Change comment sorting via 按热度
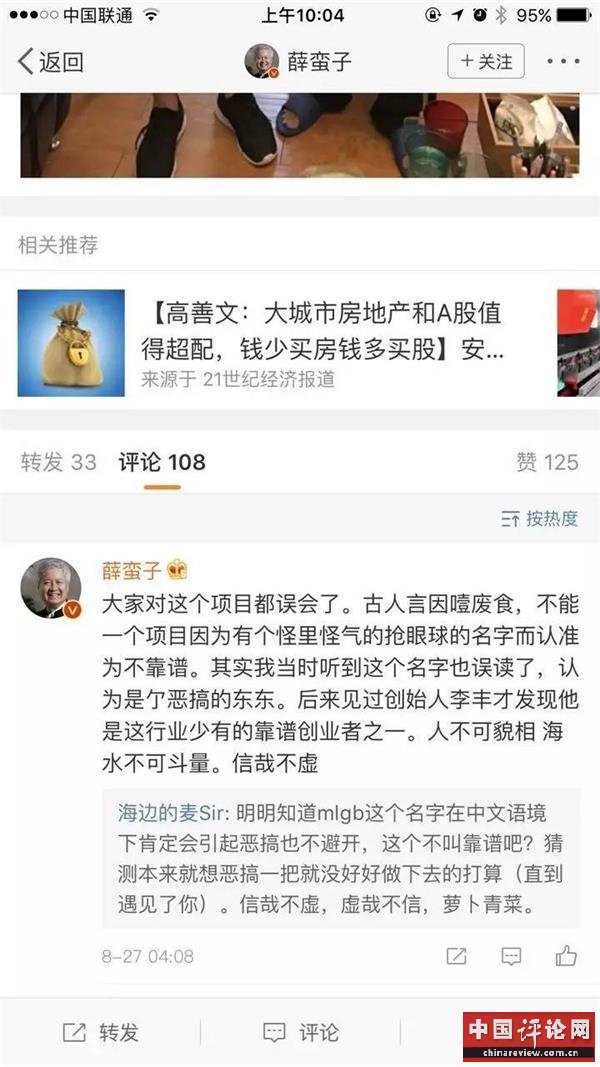Image resolution: width=600 pixels, height=1067 pixels. tap(540, 518)
